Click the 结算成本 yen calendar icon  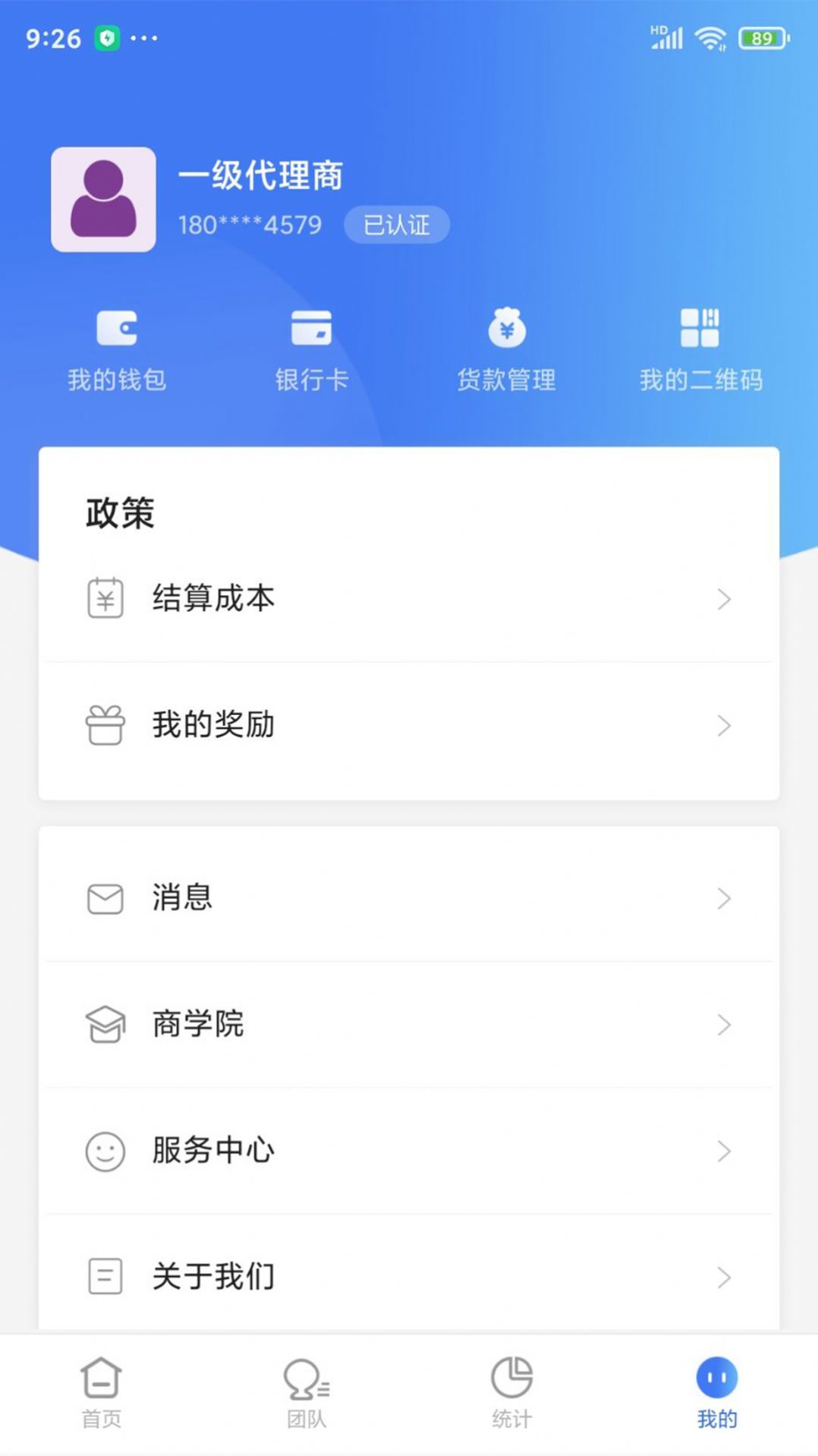coord(105,598)
